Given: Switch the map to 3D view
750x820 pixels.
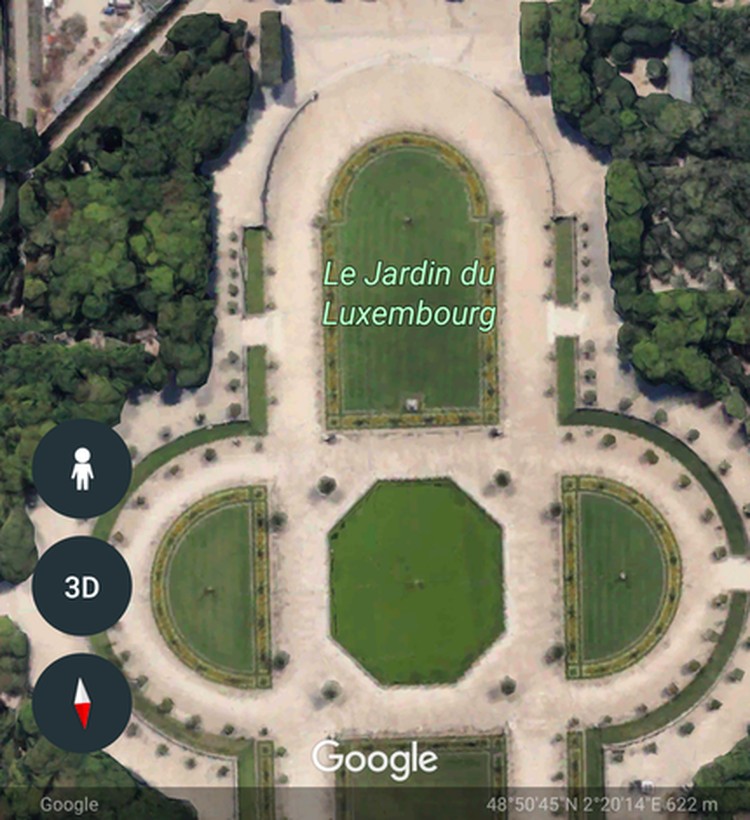Looking at the screenshot, I should click(82, 586).
